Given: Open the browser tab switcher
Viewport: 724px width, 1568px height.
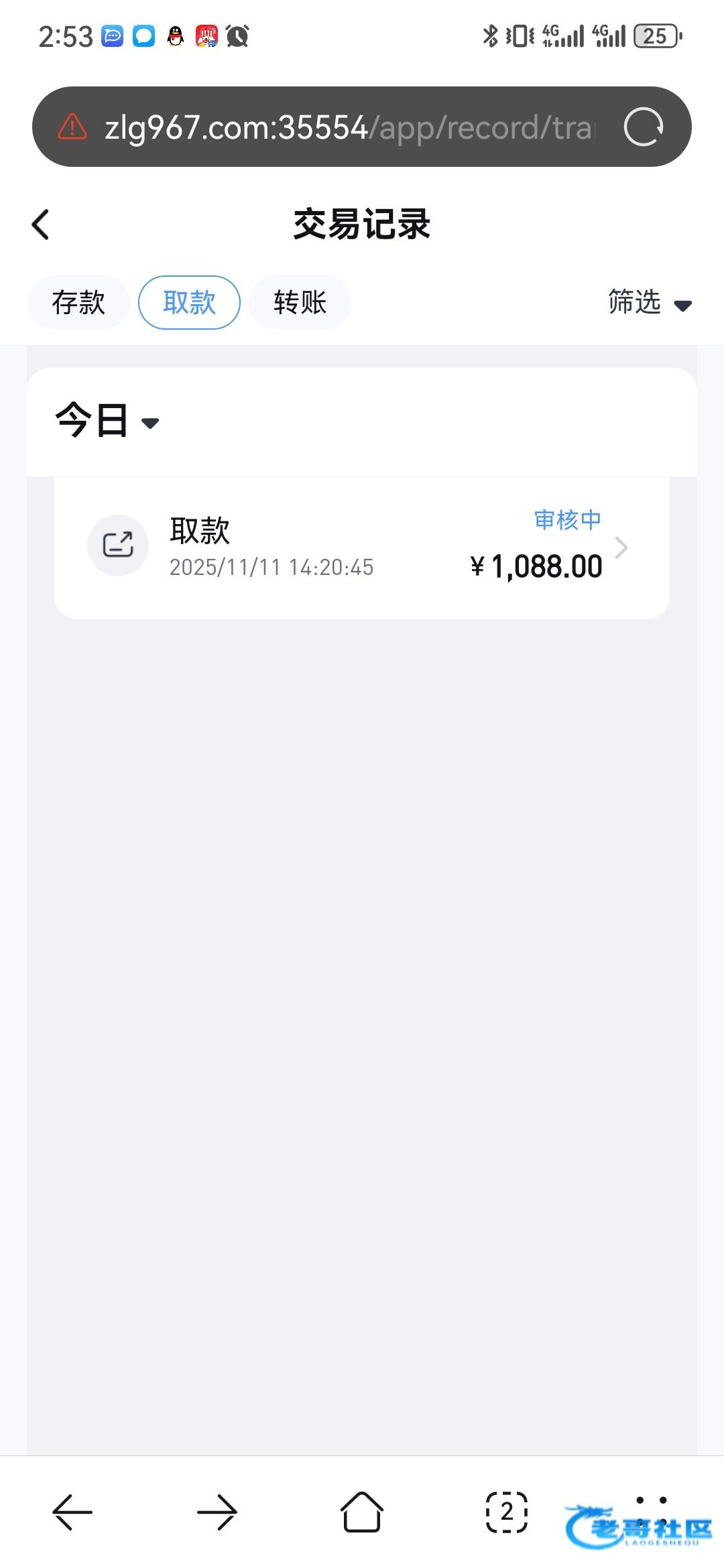Looking at the screenshot, I should (507, 1512).
